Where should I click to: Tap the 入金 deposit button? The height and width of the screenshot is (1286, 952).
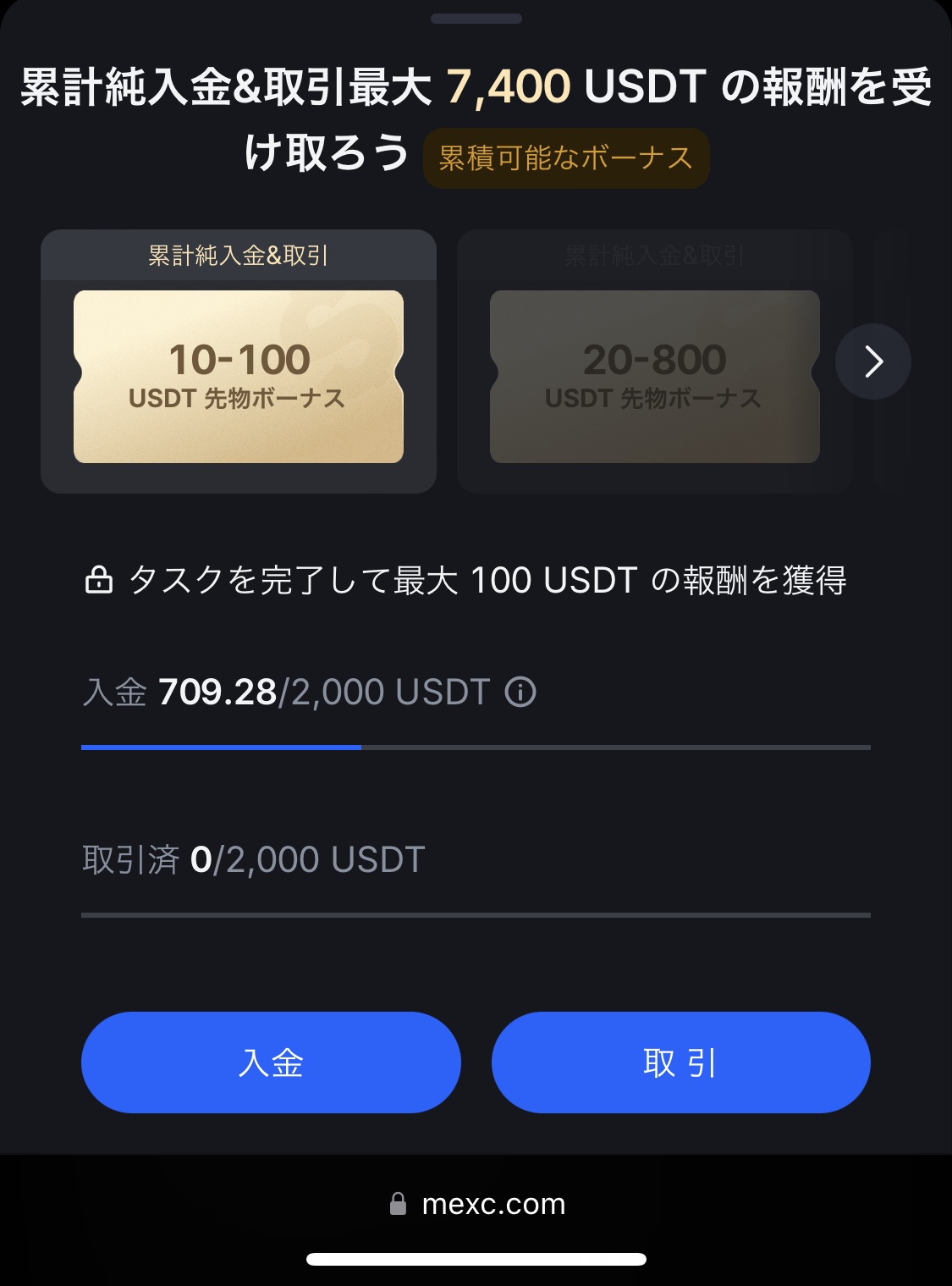[271, 1062]
